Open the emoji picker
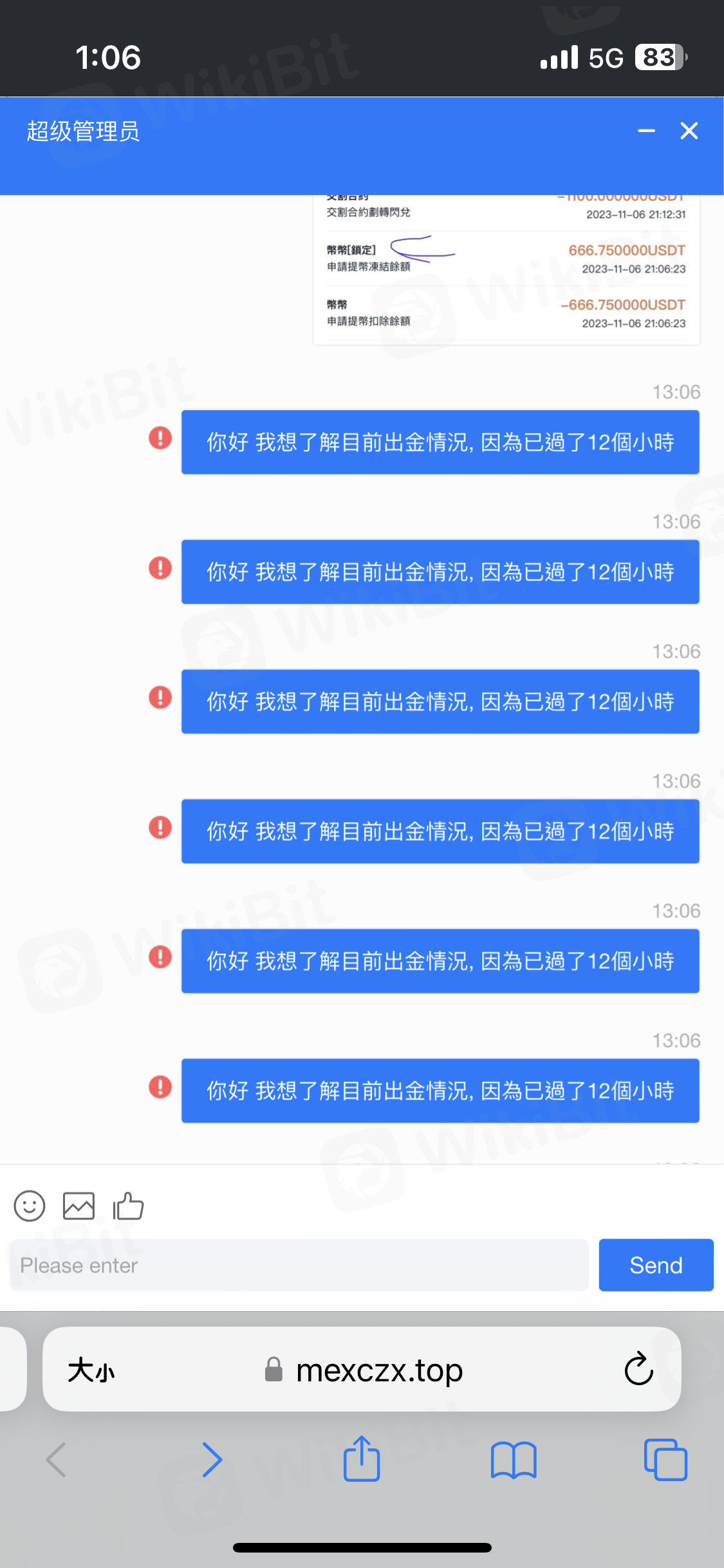Image resolution: width=724 pixels, height=1568 pixels. 30,1206
